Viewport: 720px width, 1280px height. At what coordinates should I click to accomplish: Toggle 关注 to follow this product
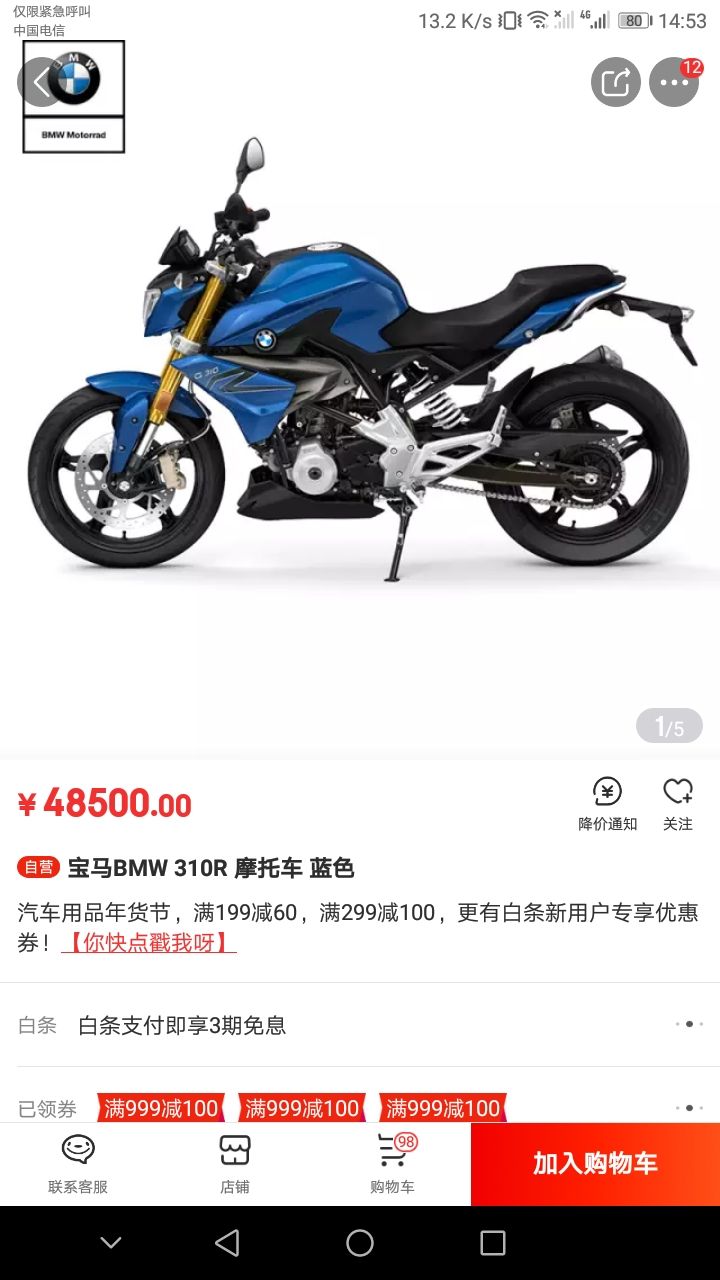(x=679, y=800)
